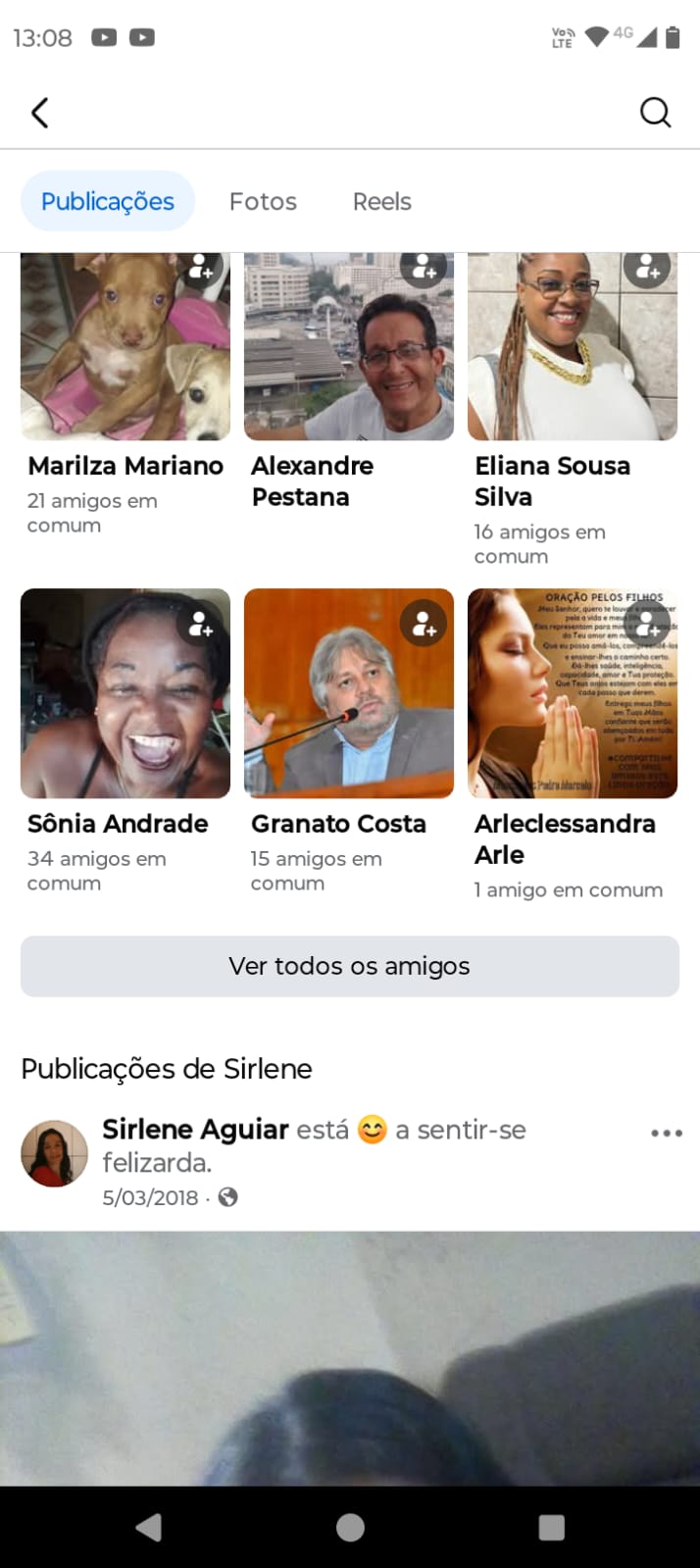Switch to the Reels tab

click(x=381, y=201)
